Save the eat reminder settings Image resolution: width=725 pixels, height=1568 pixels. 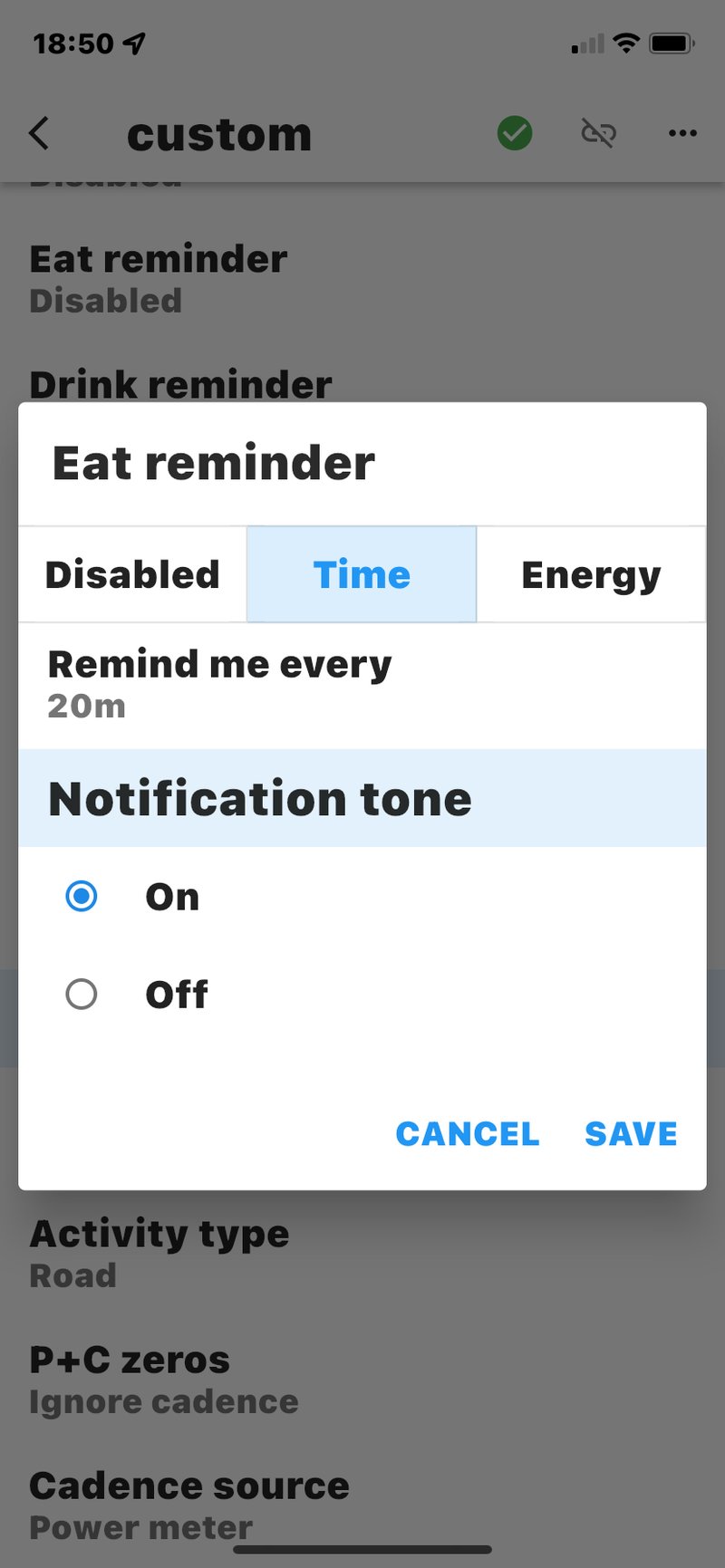pyautogui.click(x=631, y=1133)
